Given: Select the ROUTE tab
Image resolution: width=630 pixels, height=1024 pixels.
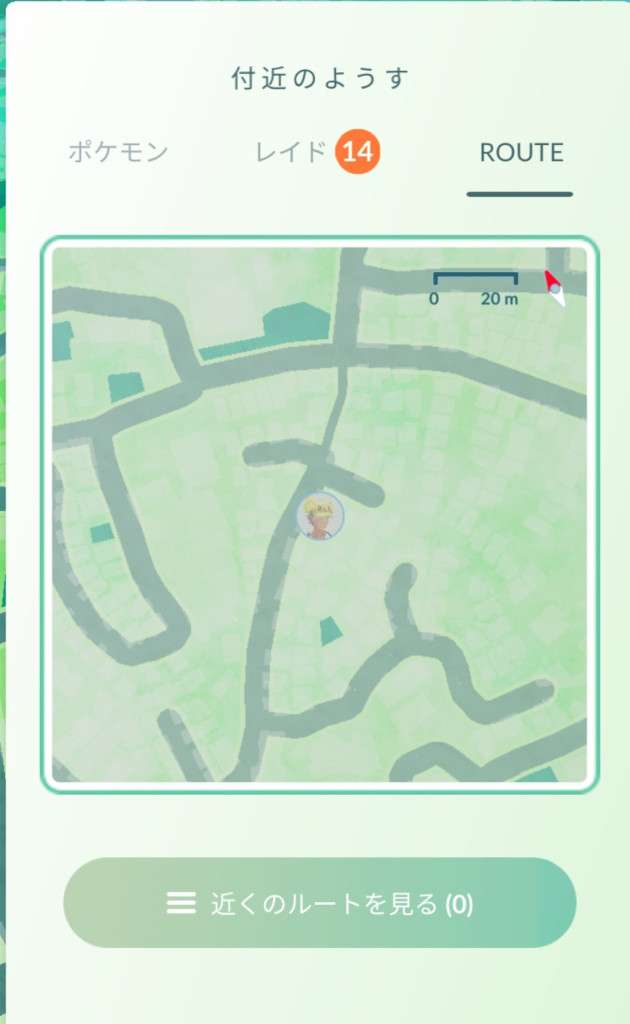Looking at the screenshot, I should (521, 153).
